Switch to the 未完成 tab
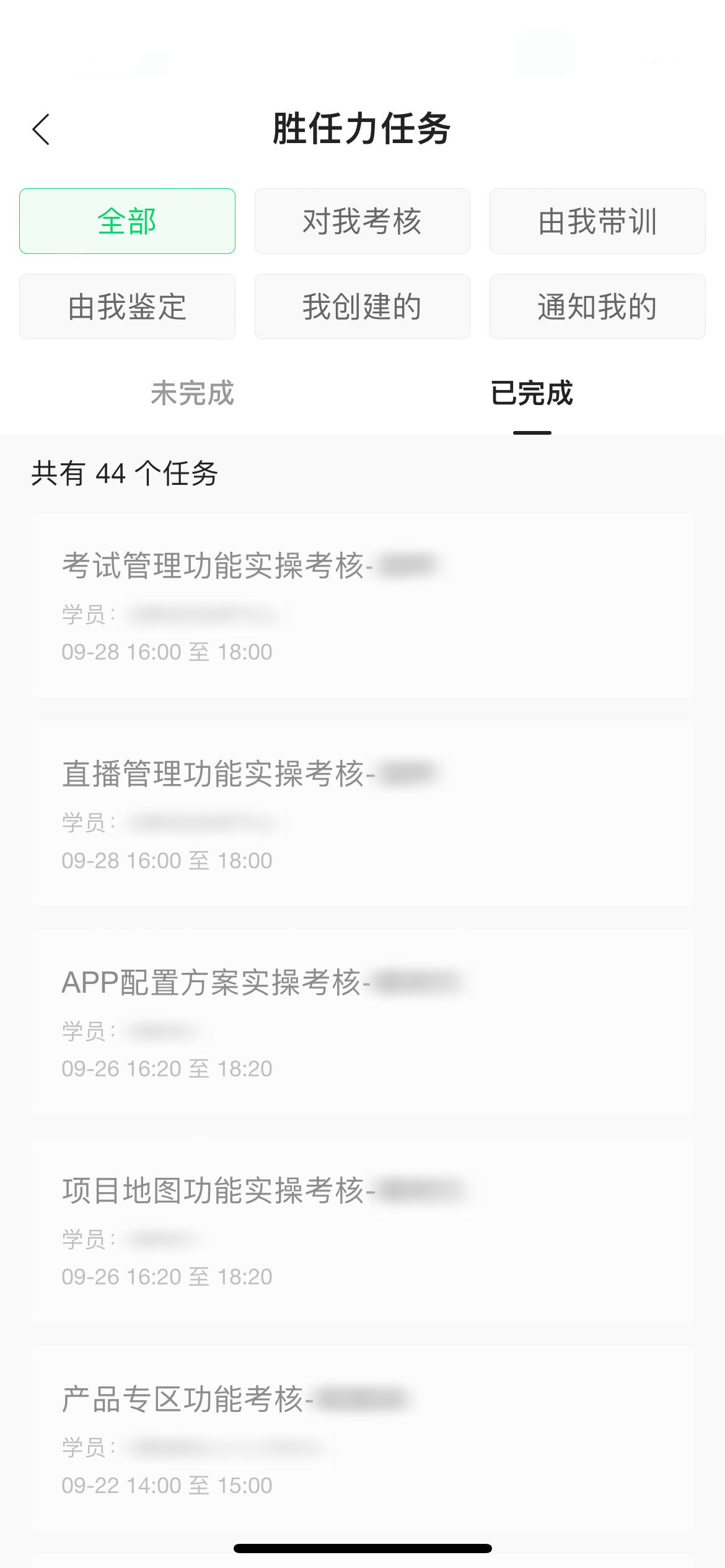Viewport: 725px width, 1568px height. [192, 393]
